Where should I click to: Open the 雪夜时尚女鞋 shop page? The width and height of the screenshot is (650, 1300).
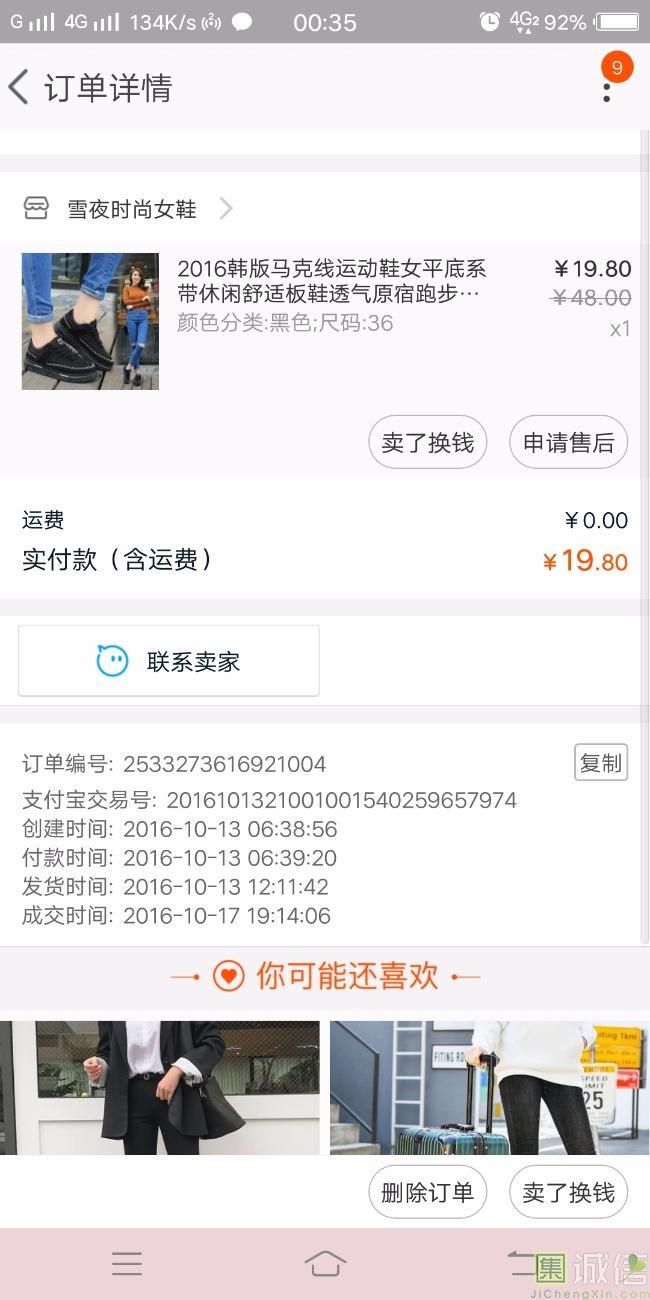[130, 209]
